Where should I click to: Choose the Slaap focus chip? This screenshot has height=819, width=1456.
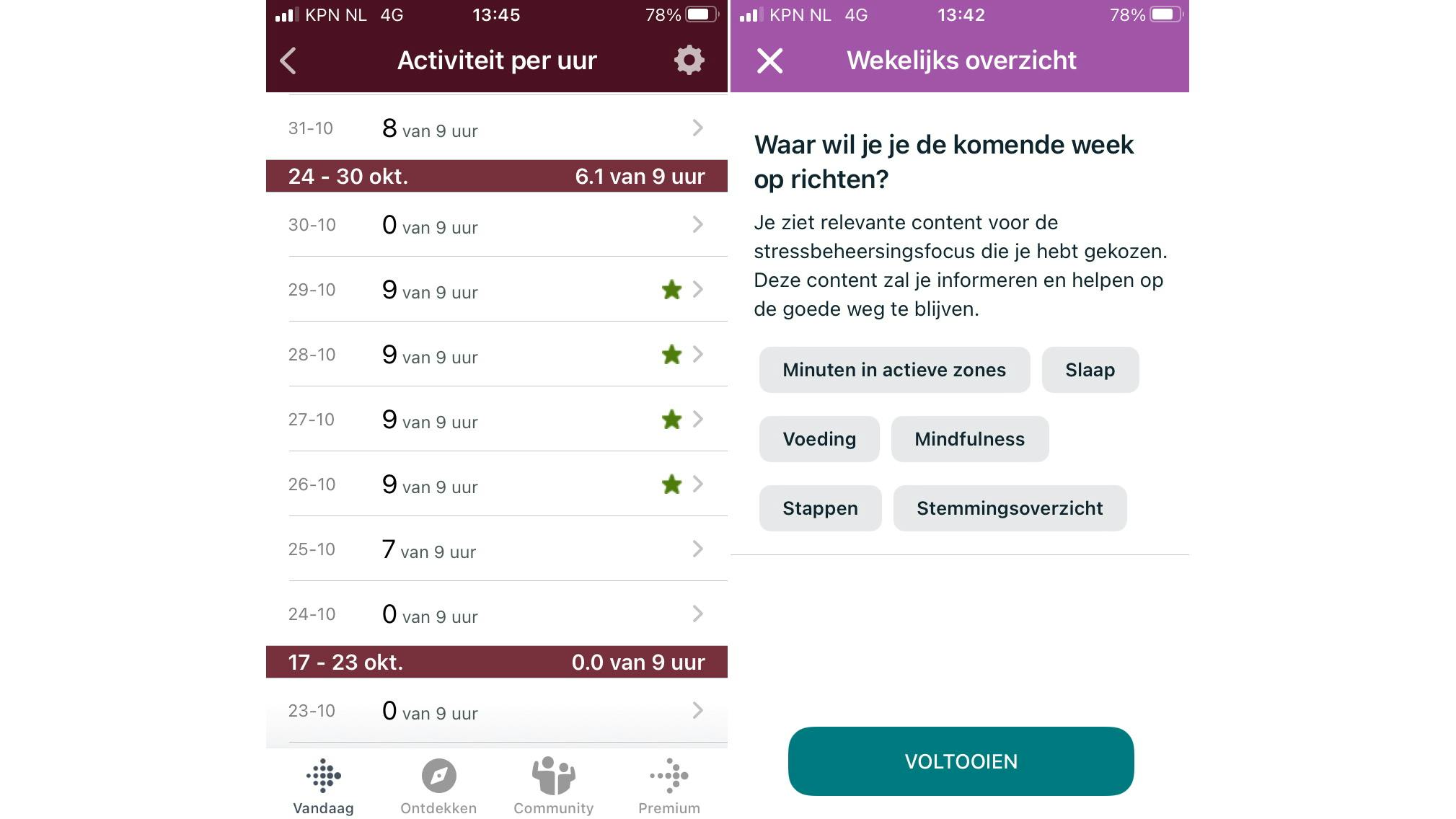coord(1090,370)
